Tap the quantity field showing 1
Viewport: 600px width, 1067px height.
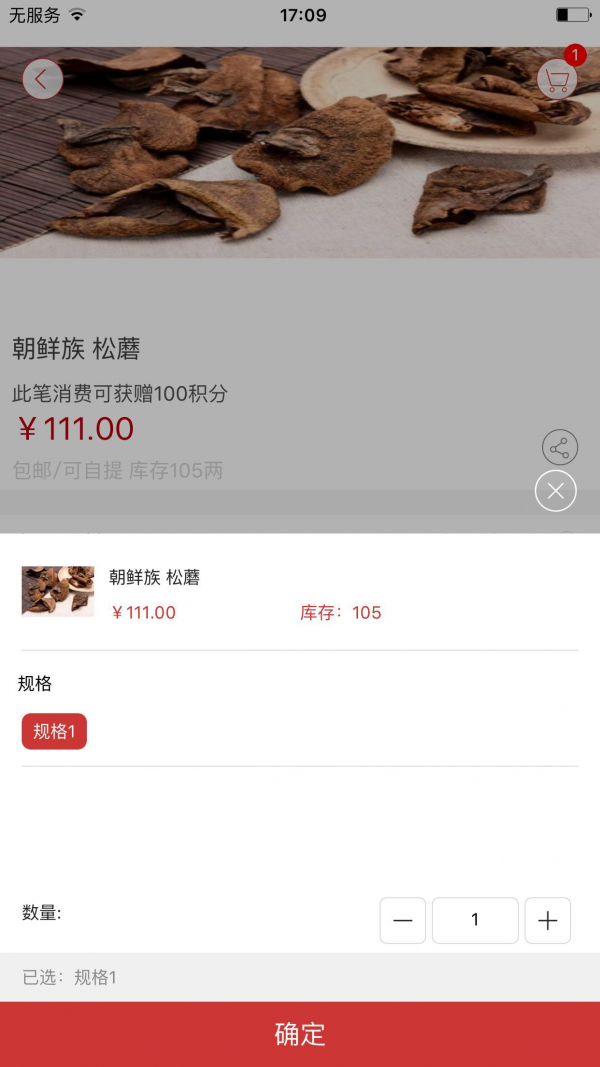(x=475, y=921)
